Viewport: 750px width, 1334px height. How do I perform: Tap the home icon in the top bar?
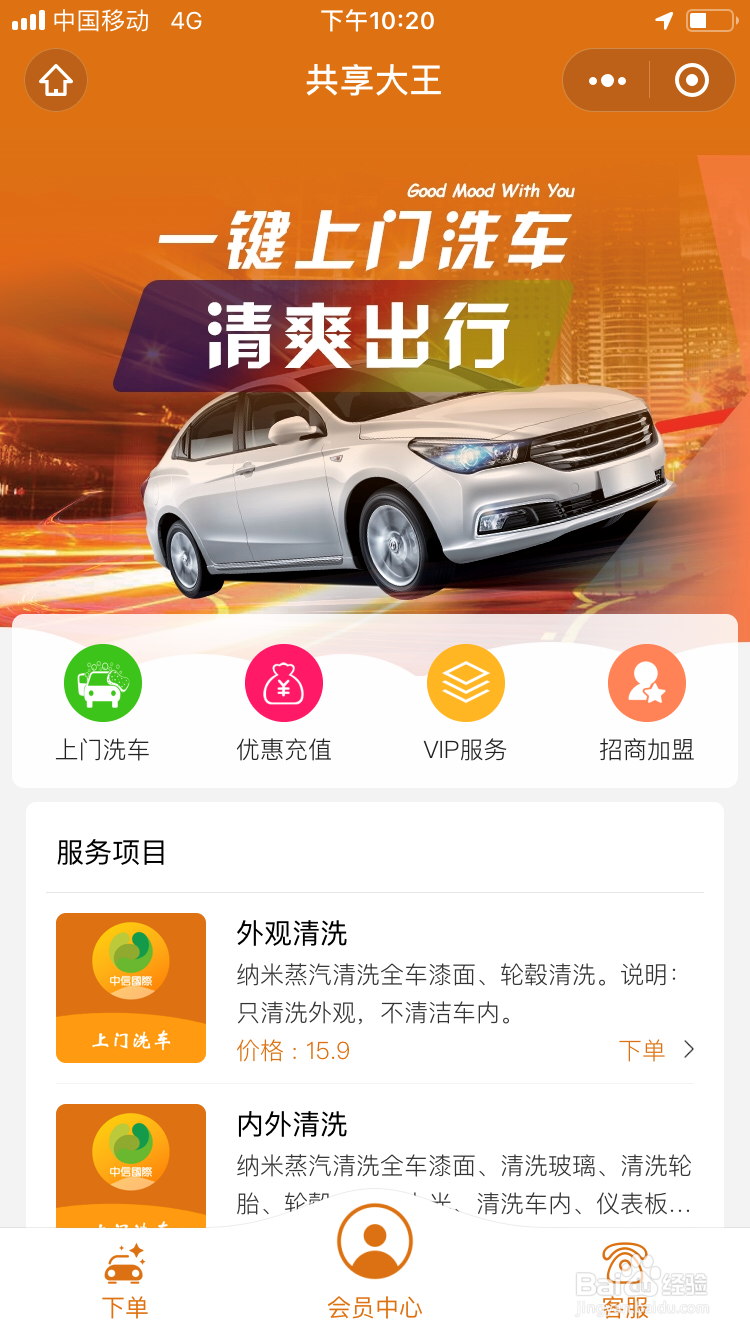click(x=55, y=80)
